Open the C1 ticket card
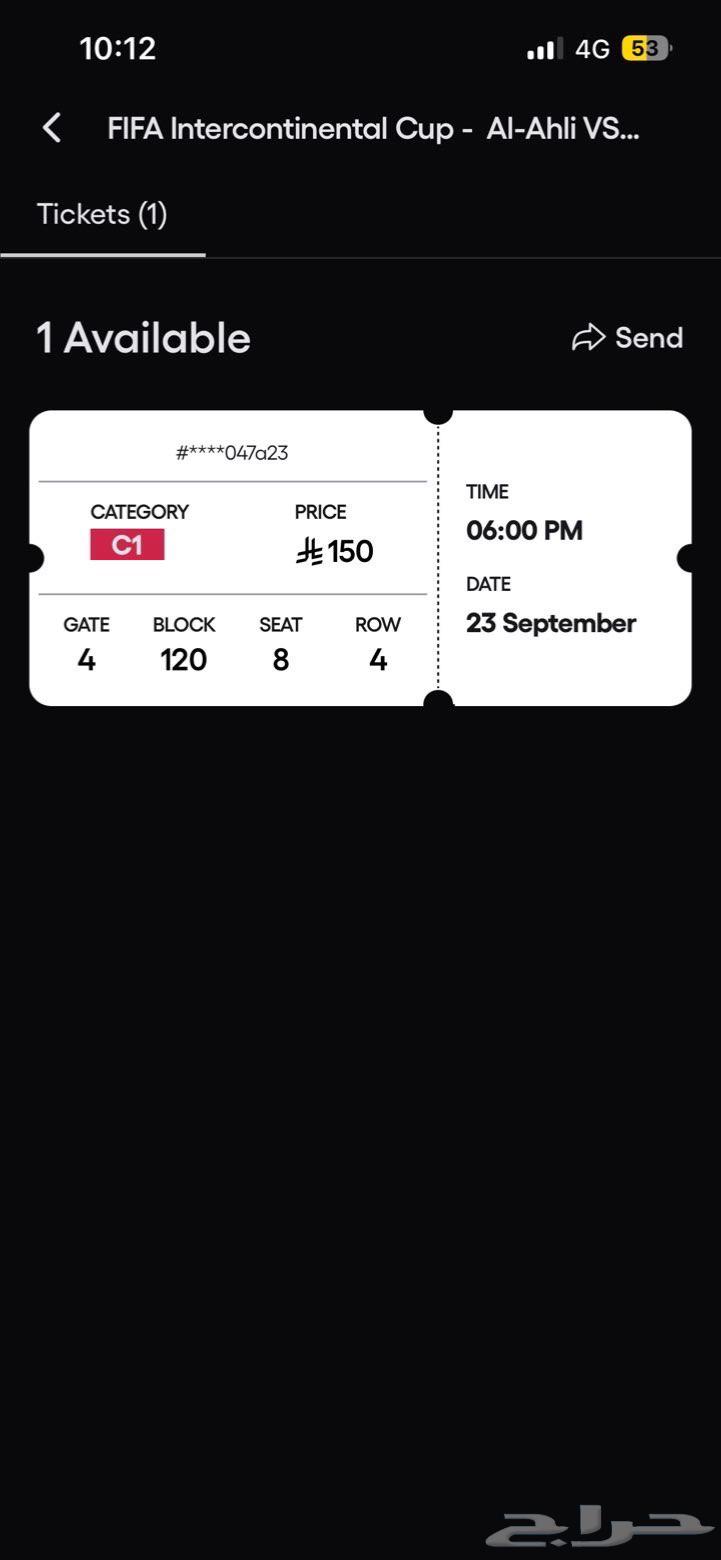This screenshot has height=1560, width=721. (x=360, y=558)
